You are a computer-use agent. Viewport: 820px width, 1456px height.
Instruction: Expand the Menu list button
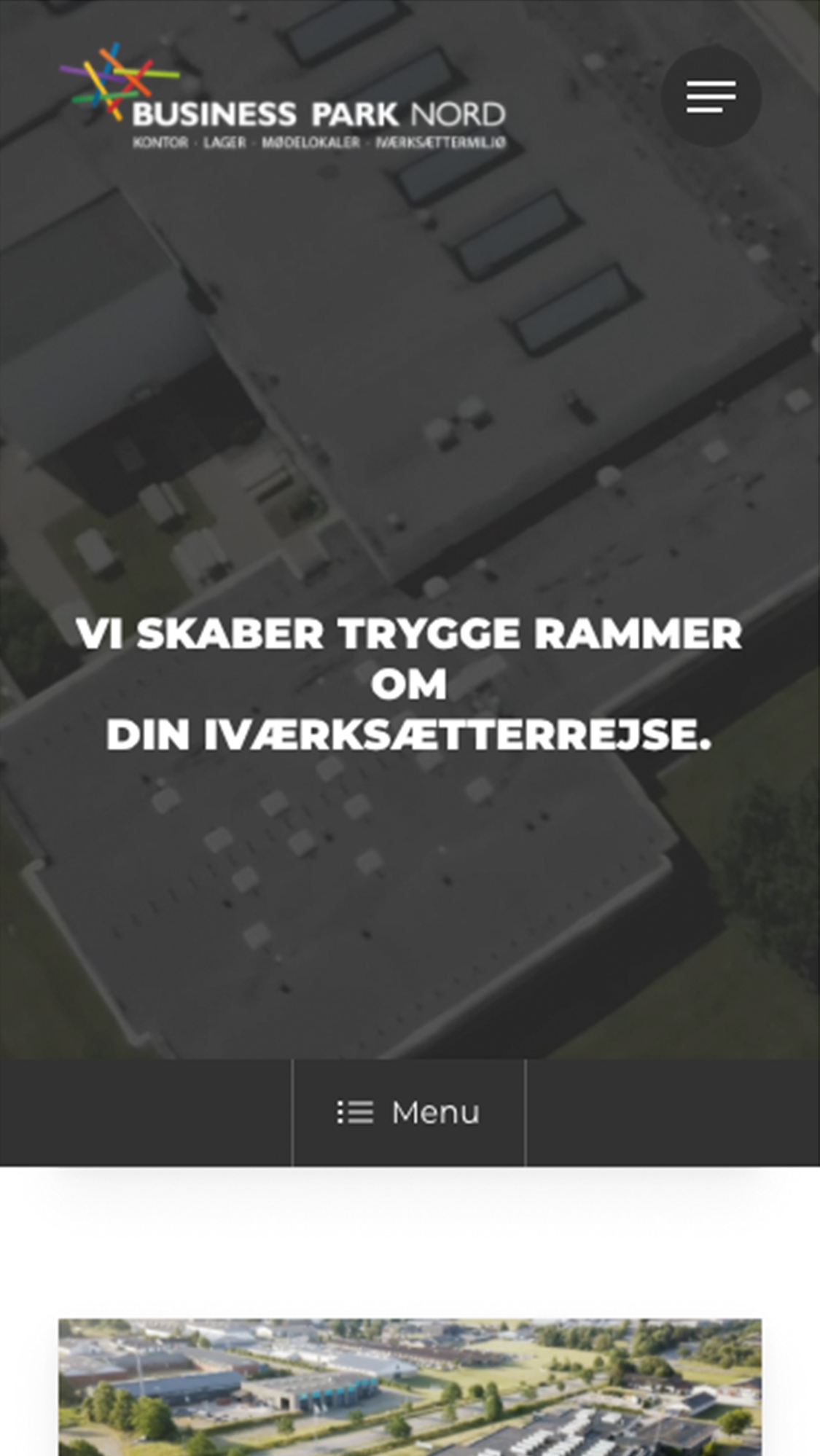[409, 1112]
